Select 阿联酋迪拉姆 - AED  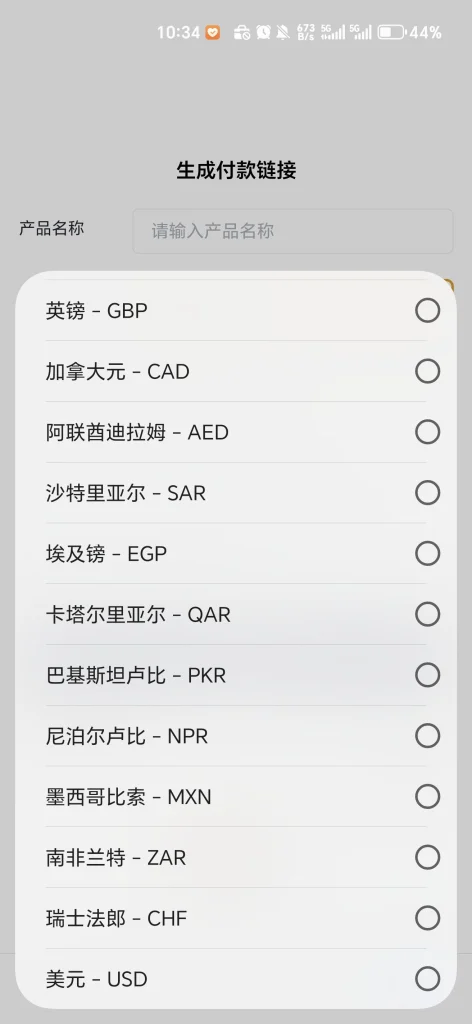[x=236, y=432]
